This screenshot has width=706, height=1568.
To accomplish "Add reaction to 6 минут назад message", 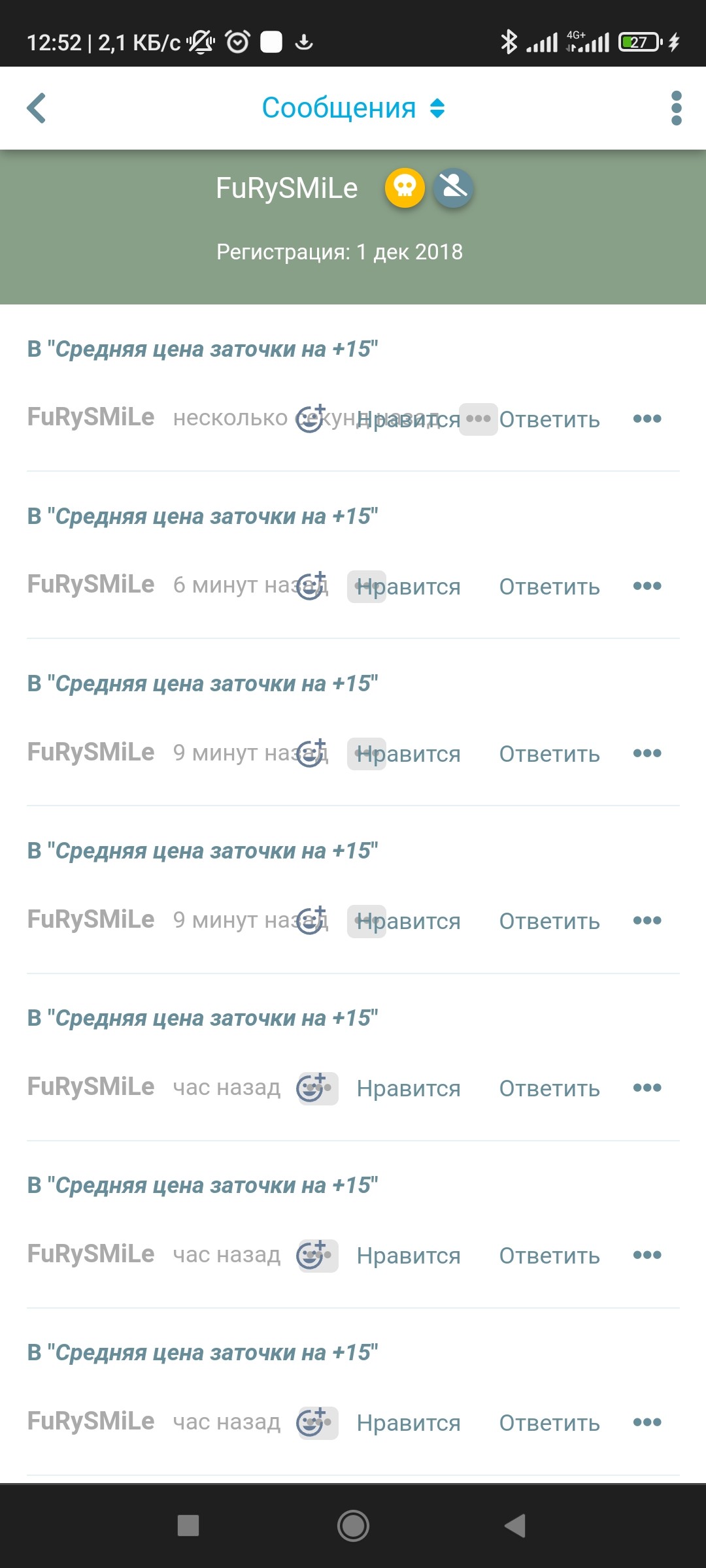I will pyautogui.click(x=311, y=585).
